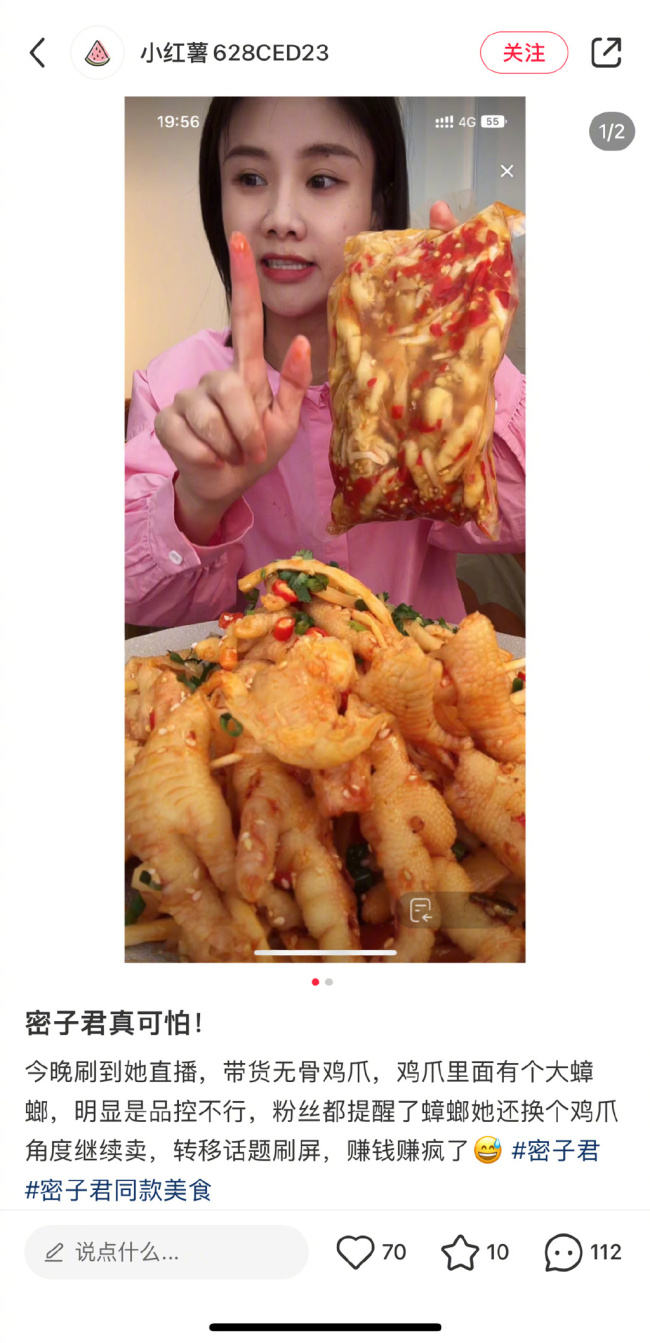Open the #密子君同款美食 hashtag
This screenshot has width=650, height=1343.
[x=118, y=1190]
